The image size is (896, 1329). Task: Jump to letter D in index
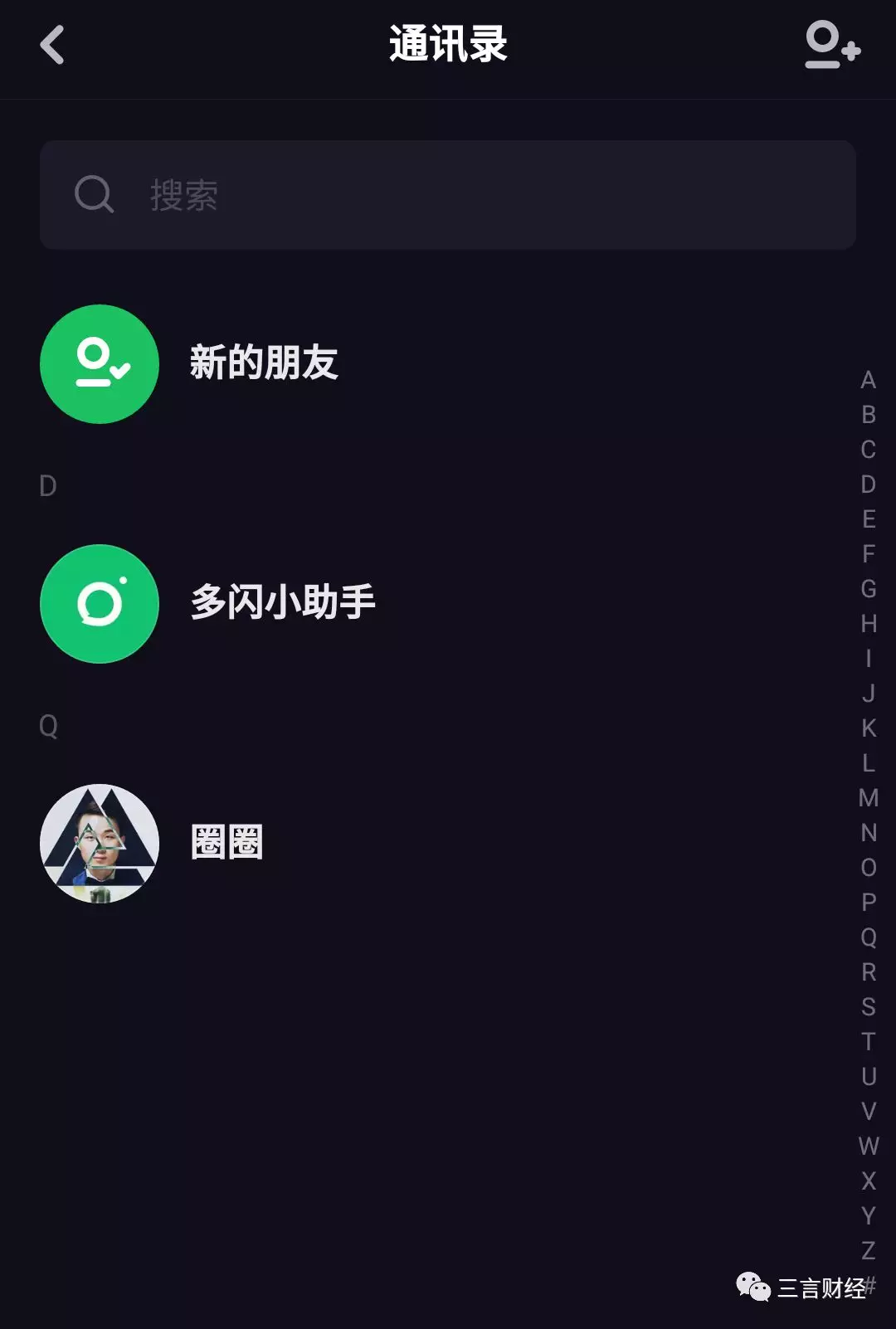[868, 484]
